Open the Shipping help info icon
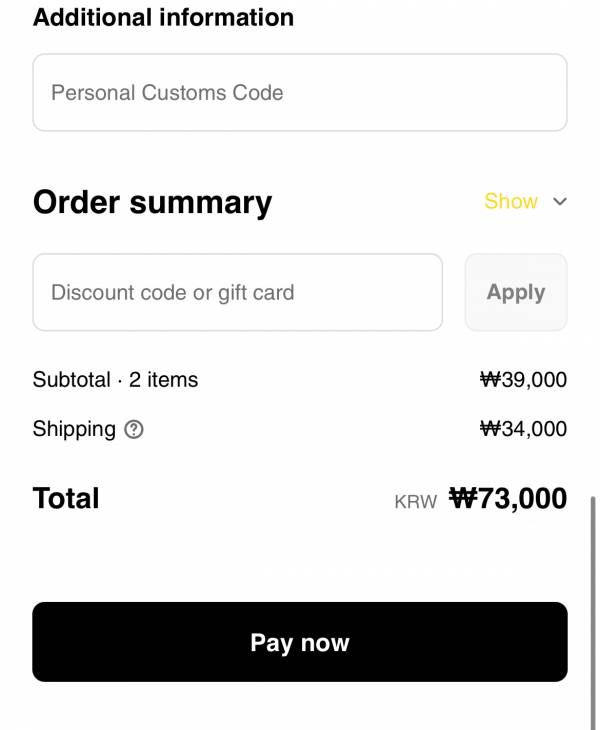 [x=134, y=430]
